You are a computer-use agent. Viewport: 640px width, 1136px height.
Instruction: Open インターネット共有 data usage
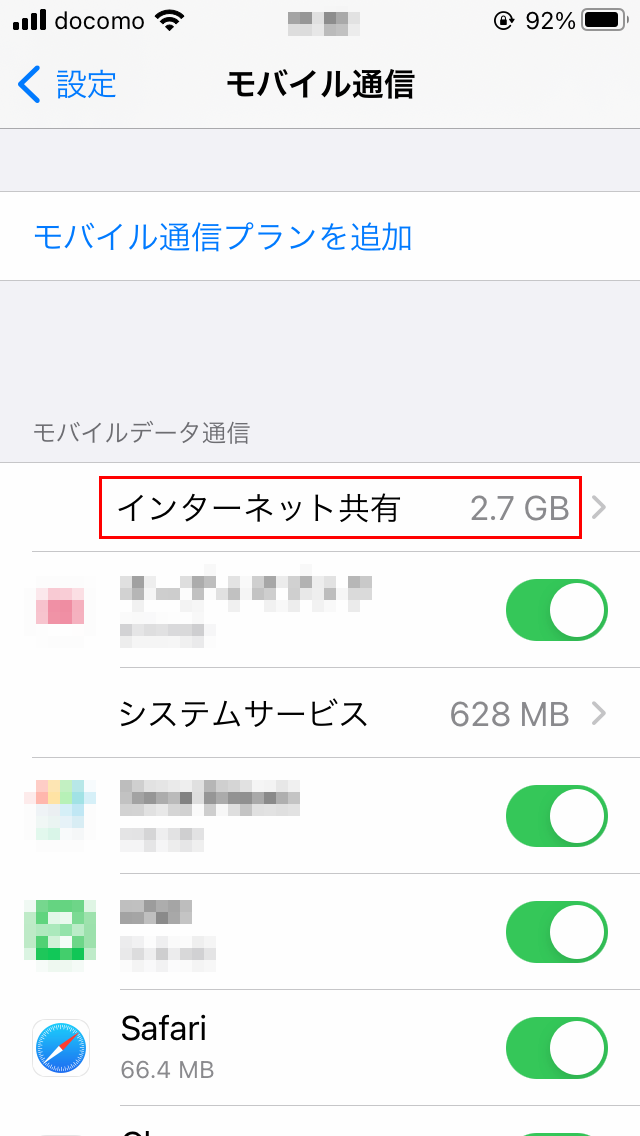coord(320,508)
